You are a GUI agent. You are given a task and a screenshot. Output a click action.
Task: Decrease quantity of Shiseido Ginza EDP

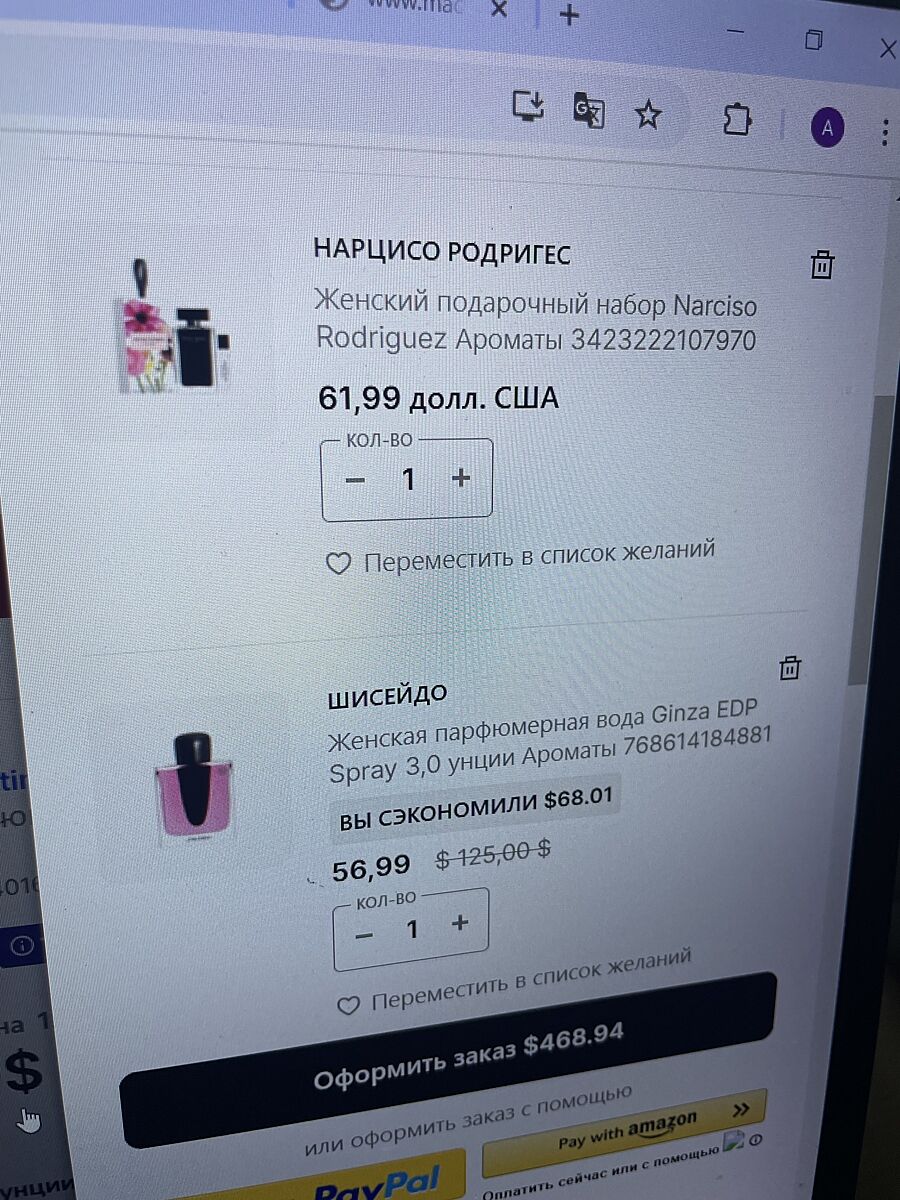pos(364,934)
